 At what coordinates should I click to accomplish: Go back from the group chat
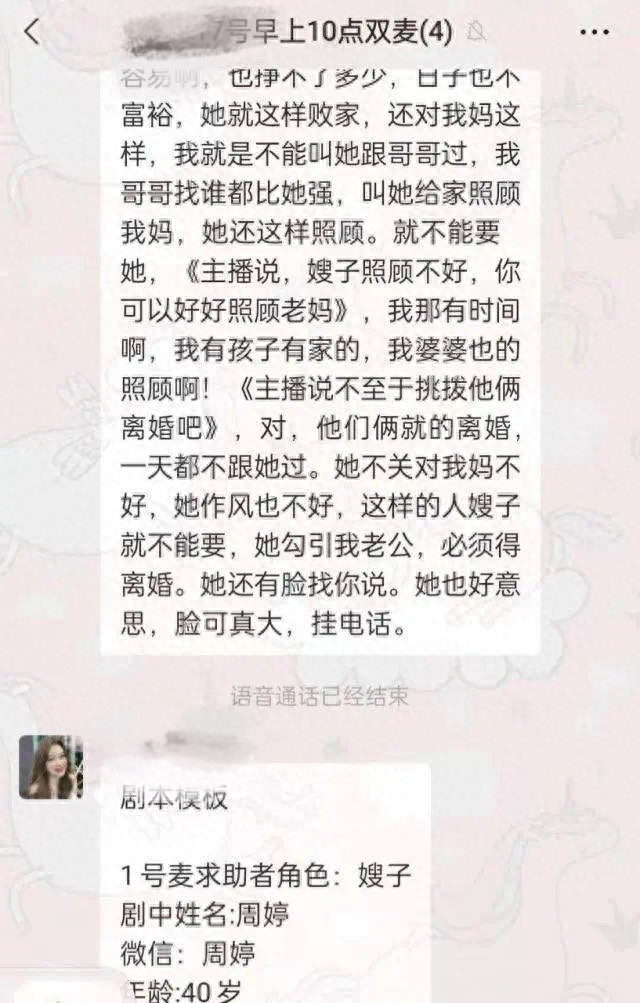click(x=32, y=32)
